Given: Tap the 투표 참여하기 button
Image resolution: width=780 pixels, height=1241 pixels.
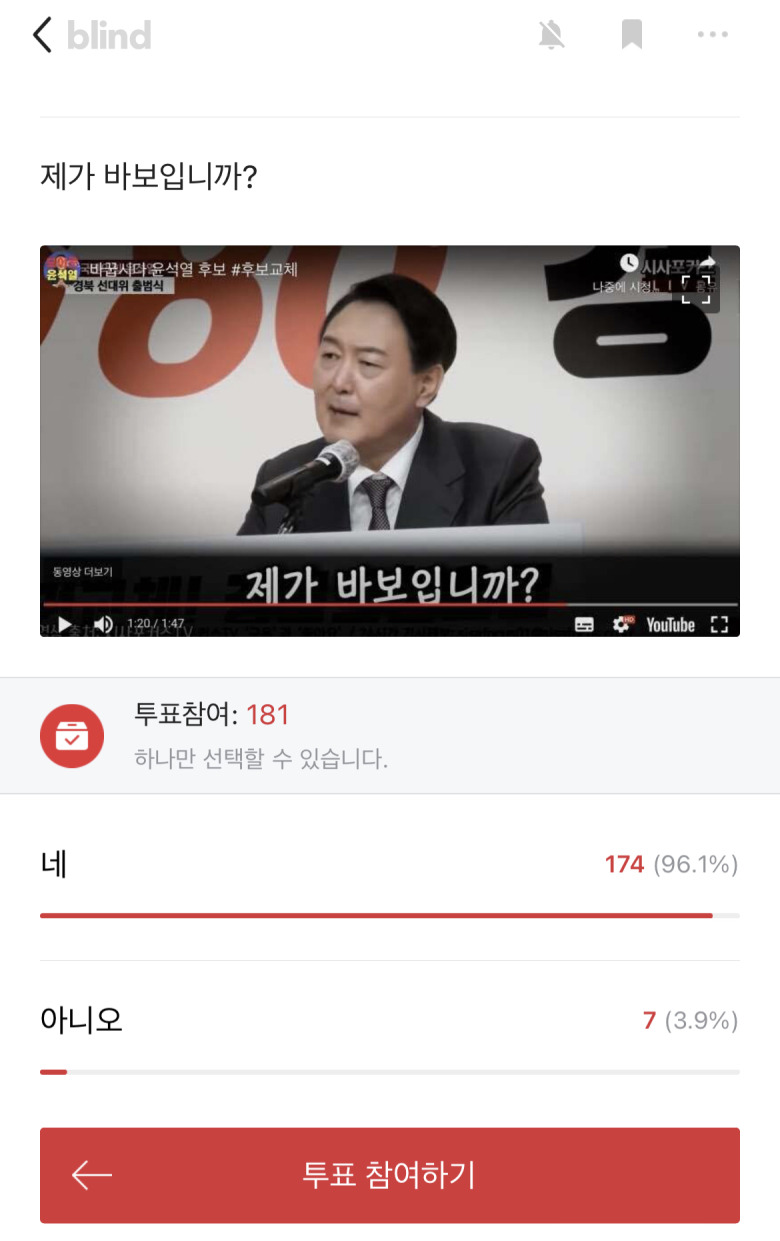Looking at the screenshot, I should pyautogui.click(x=390, y=1175).
